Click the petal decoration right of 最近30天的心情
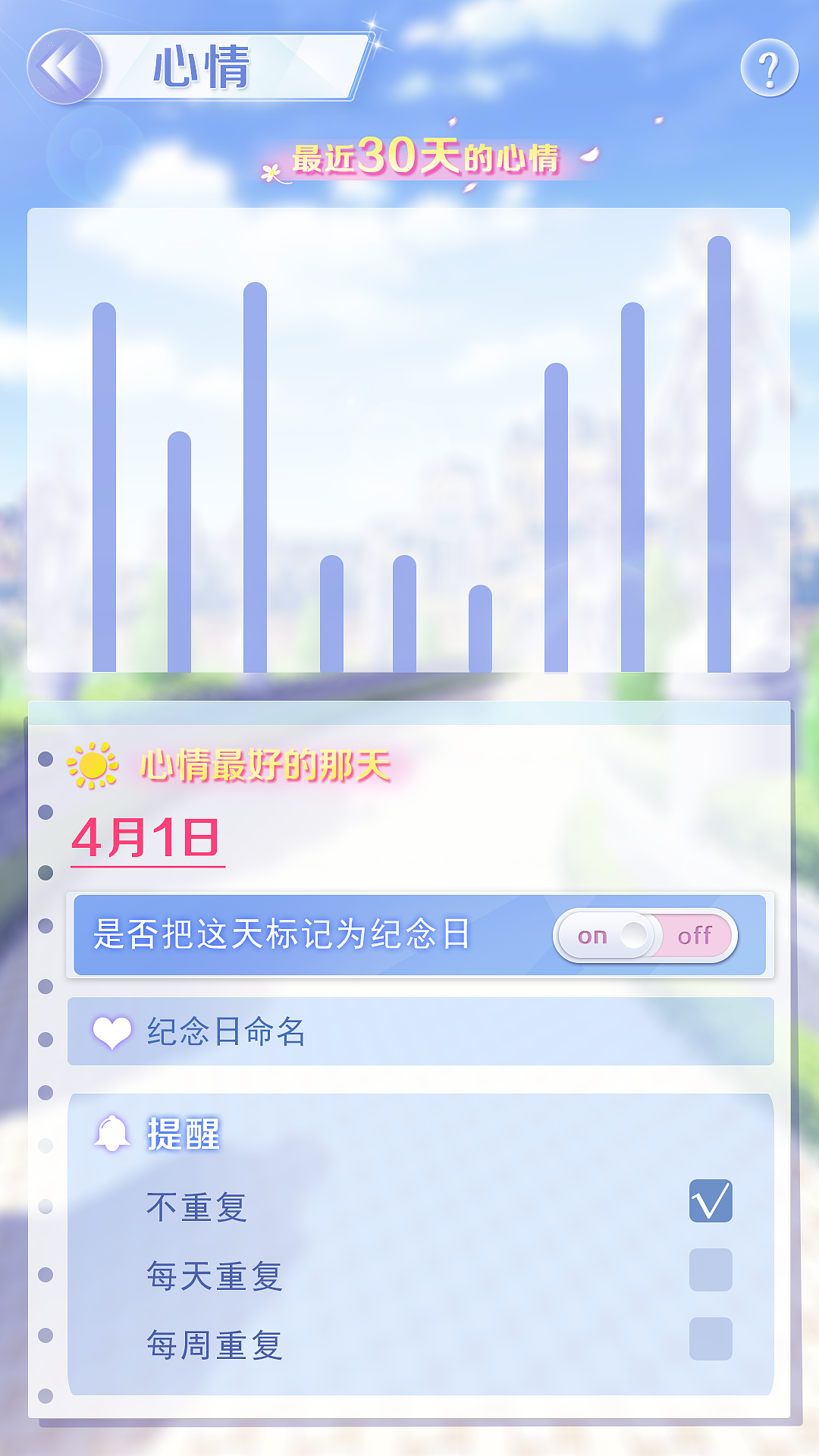The width and height of the screenshot is (819, 1456). 588,154
